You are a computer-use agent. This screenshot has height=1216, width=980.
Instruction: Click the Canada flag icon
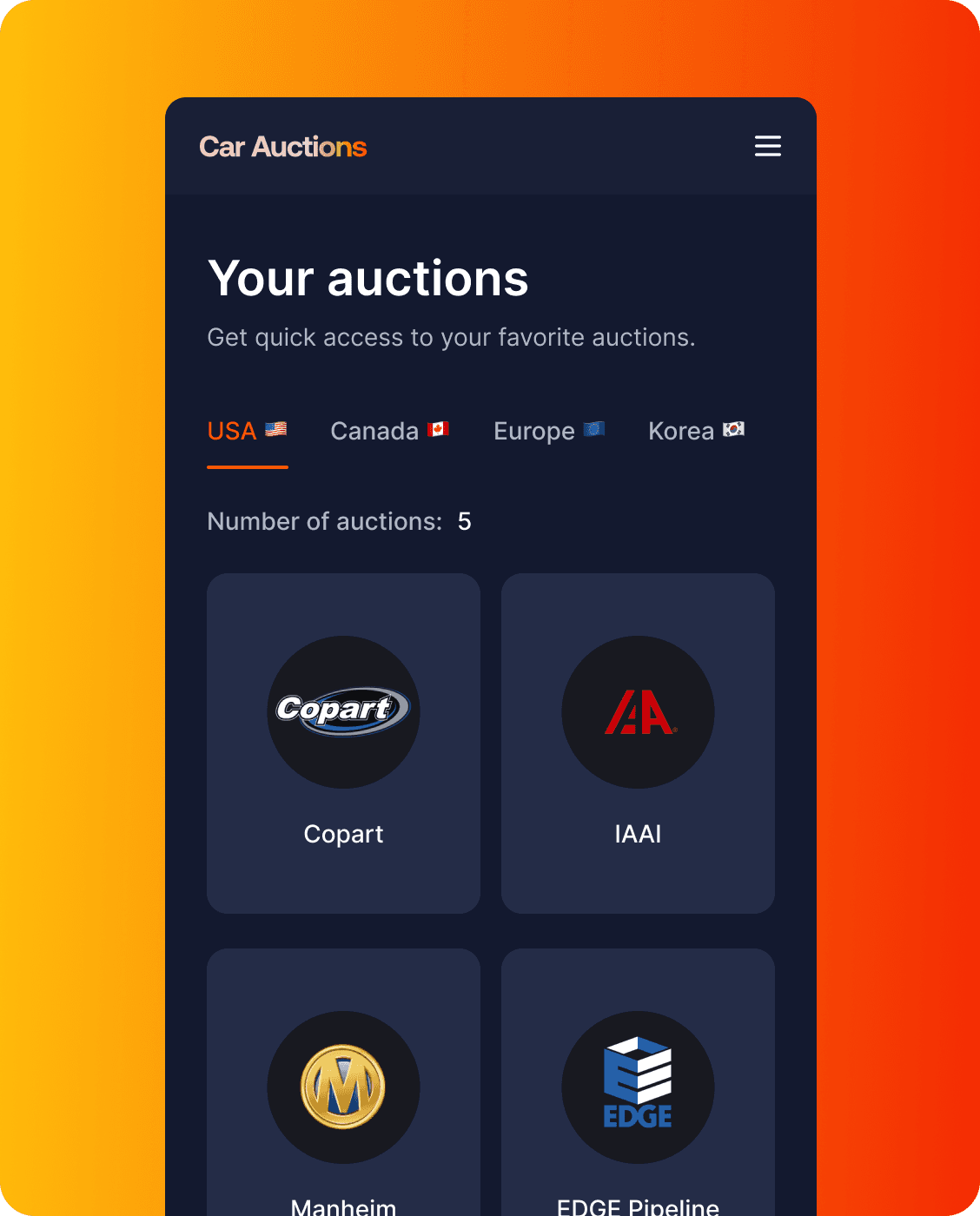pyautogui.click(x=440, y=428)
